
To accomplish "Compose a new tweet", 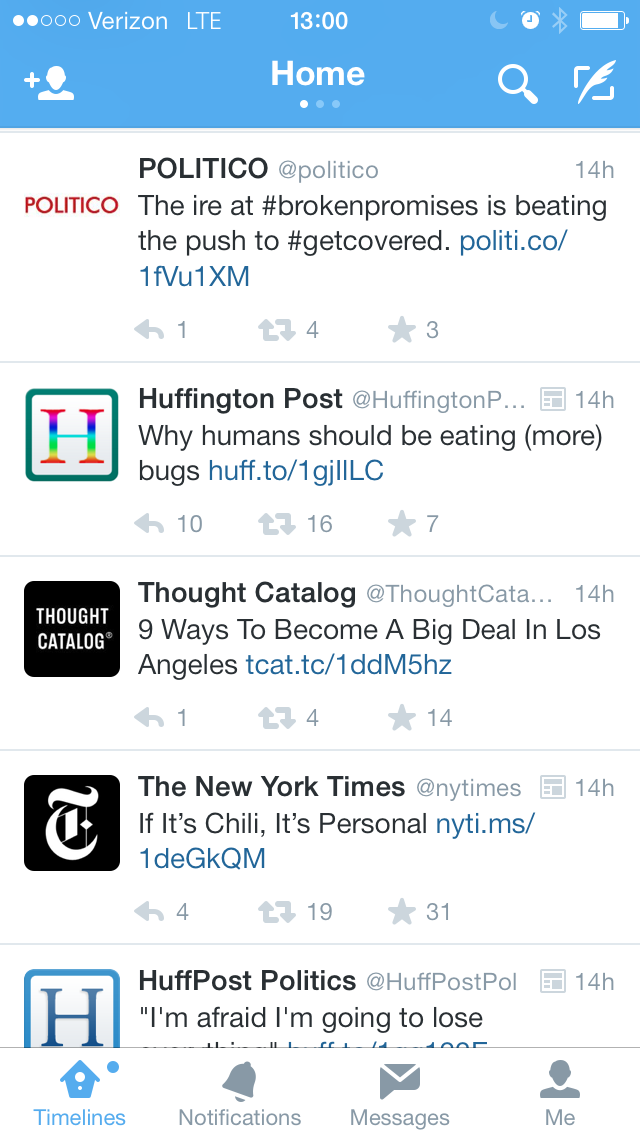I will tap(594, 81).
